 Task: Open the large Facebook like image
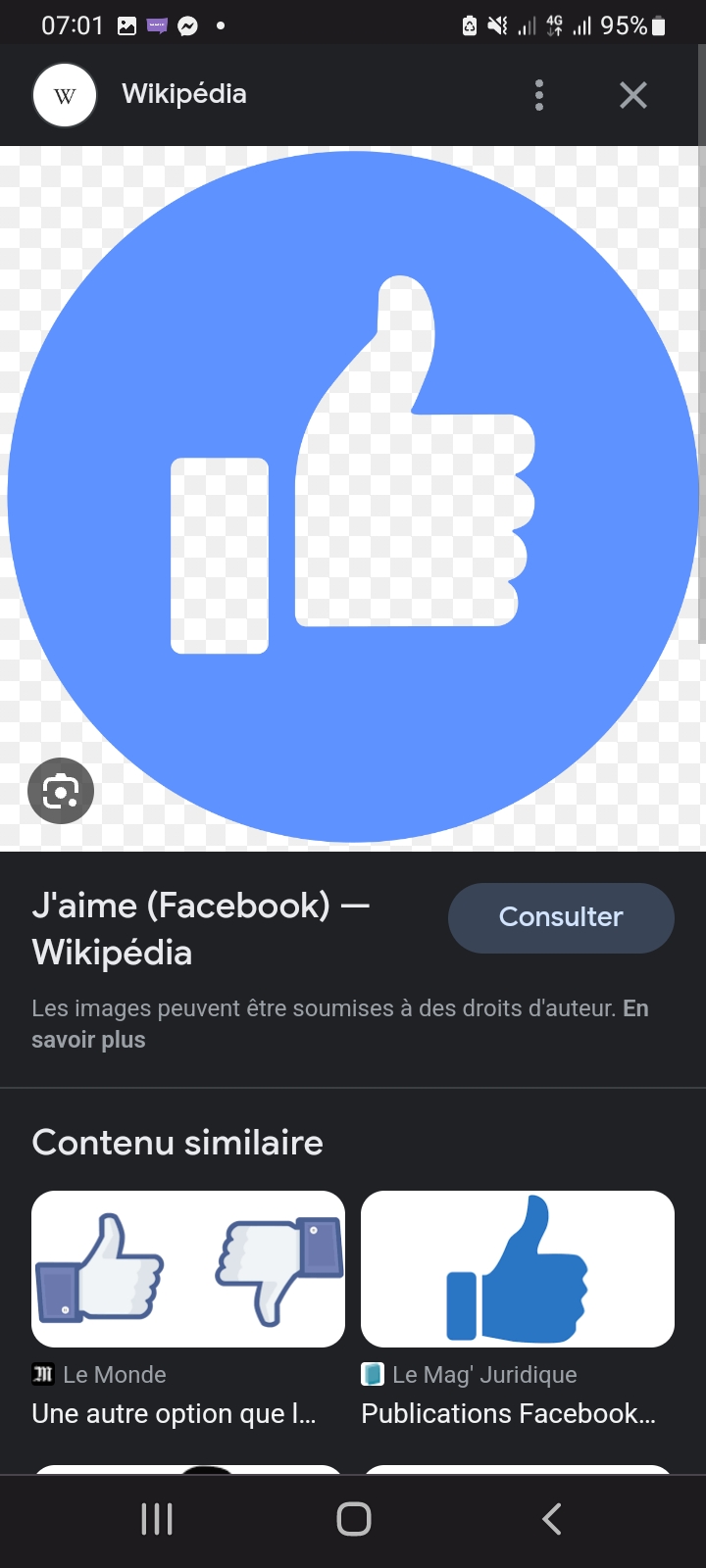click(353, 496)
